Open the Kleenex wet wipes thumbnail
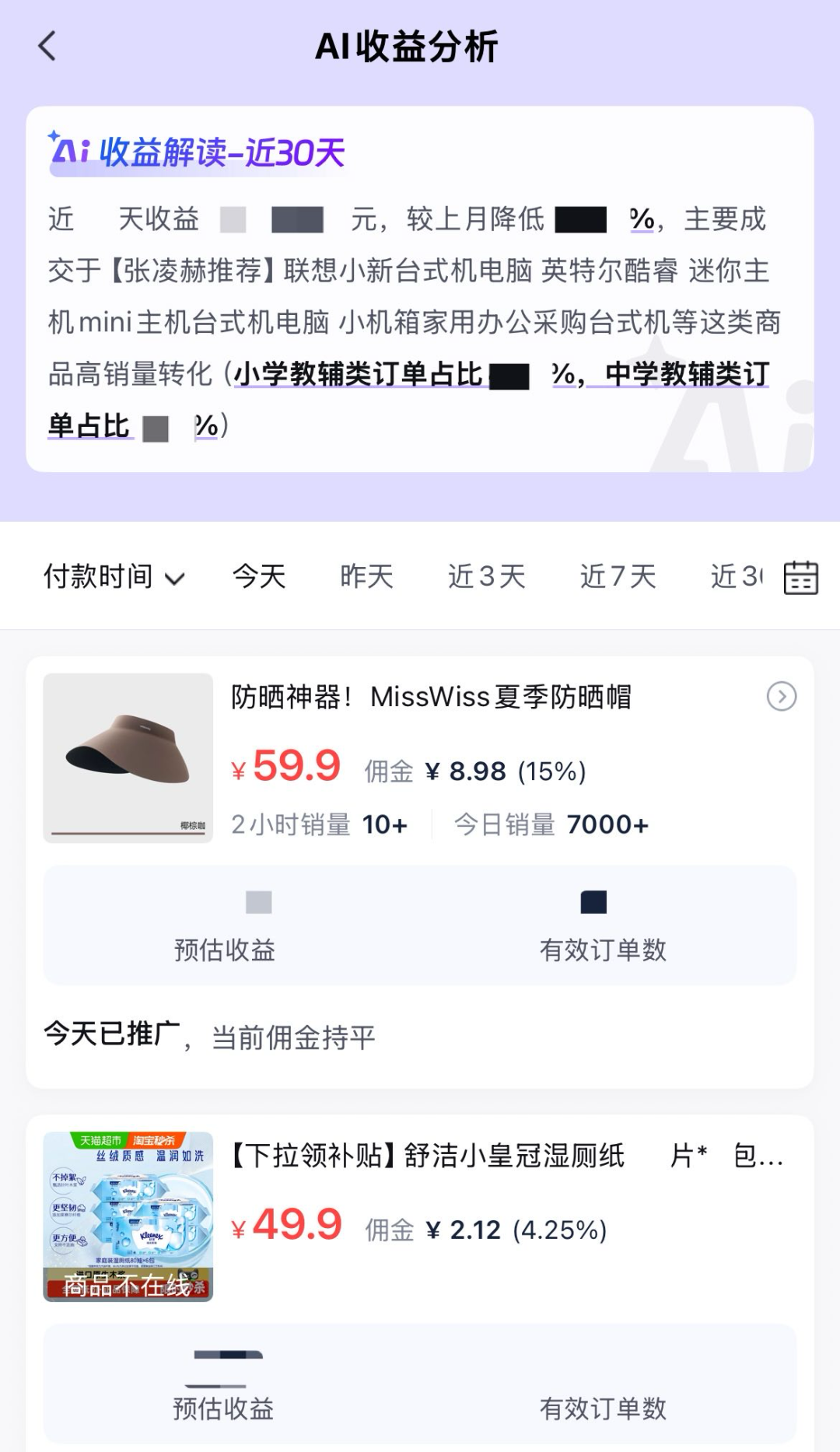 (128, 1217)
